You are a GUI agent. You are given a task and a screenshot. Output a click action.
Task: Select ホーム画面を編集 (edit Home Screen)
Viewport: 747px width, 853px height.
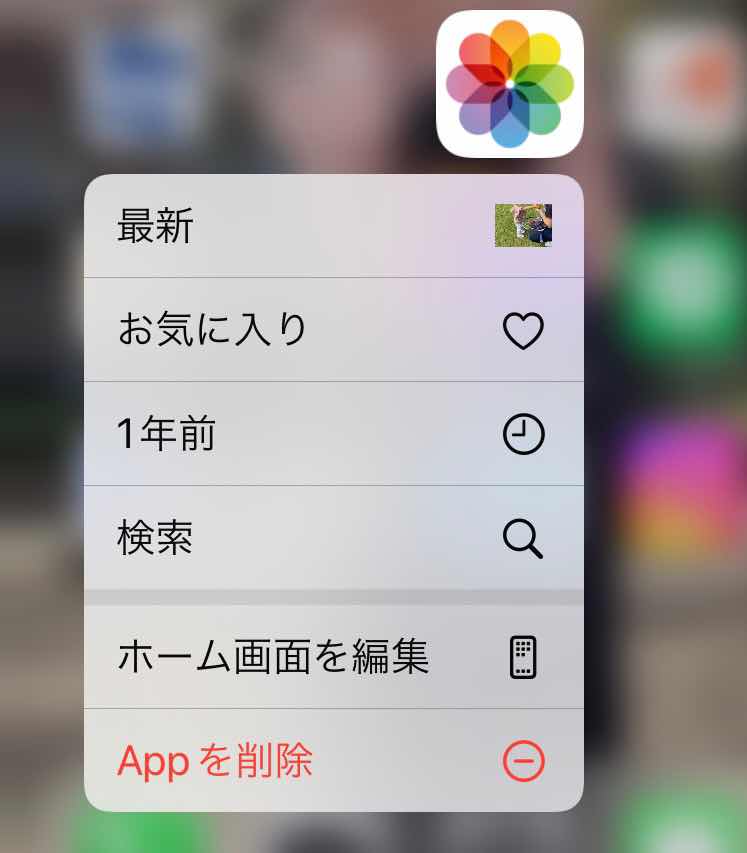[x=333, y=657]
